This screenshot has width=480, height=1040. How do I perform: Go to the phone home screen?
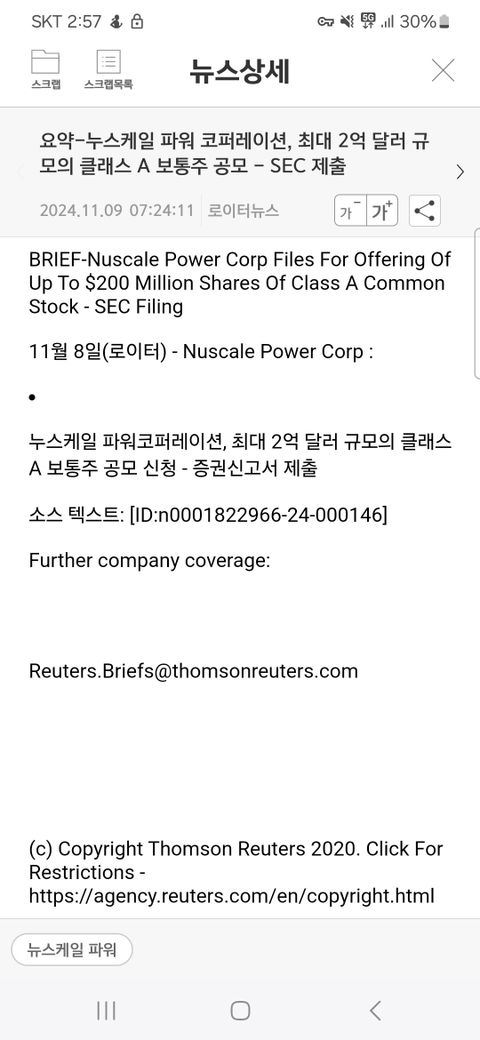[x=240, y=1011]
